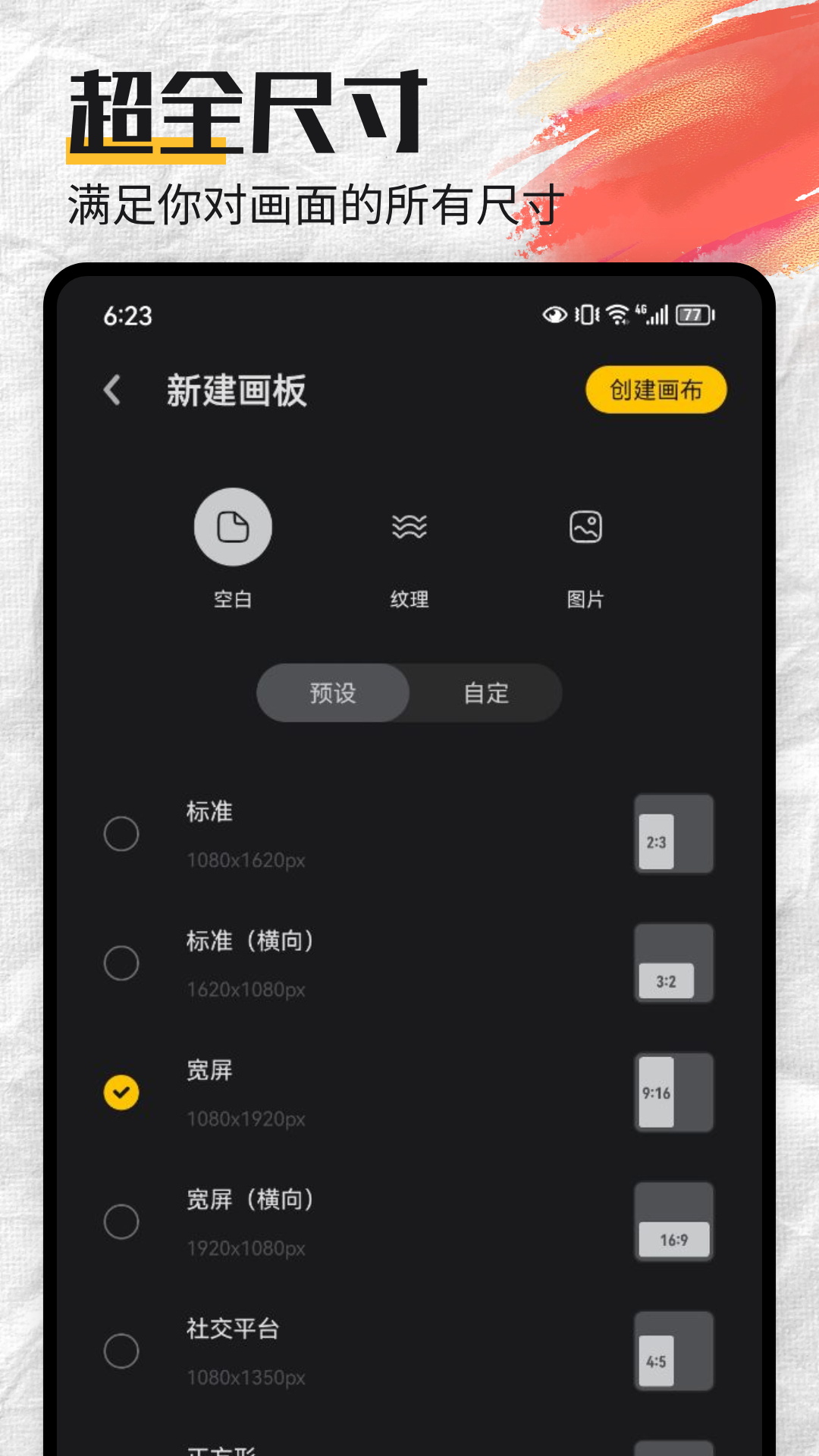Image resolution: width=819 pixels, height=1456 pixels.
Task: Deselect the checked 宽屏 preset
Action: (121, 1092)
